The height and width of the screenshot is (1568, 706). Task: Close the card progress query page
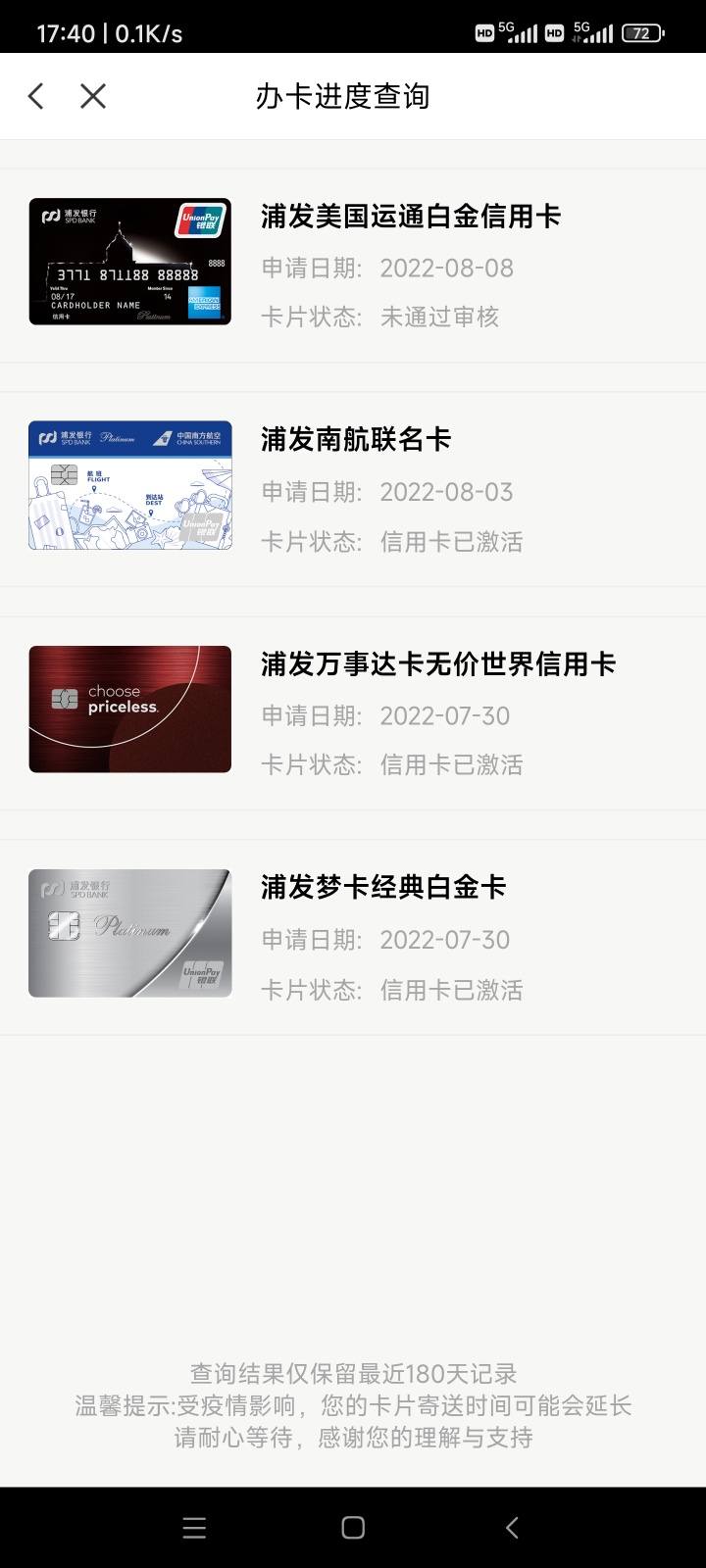93,96
